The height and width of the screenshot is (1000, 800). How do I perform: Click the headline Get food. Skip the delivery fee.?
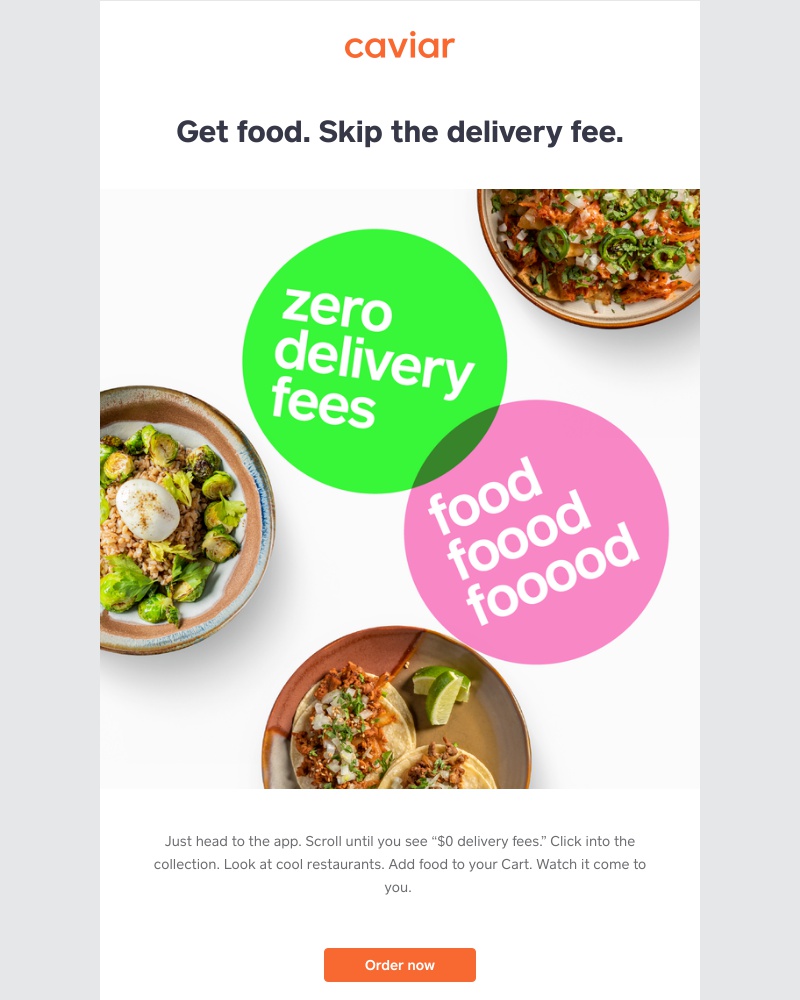tap(399, 131)
